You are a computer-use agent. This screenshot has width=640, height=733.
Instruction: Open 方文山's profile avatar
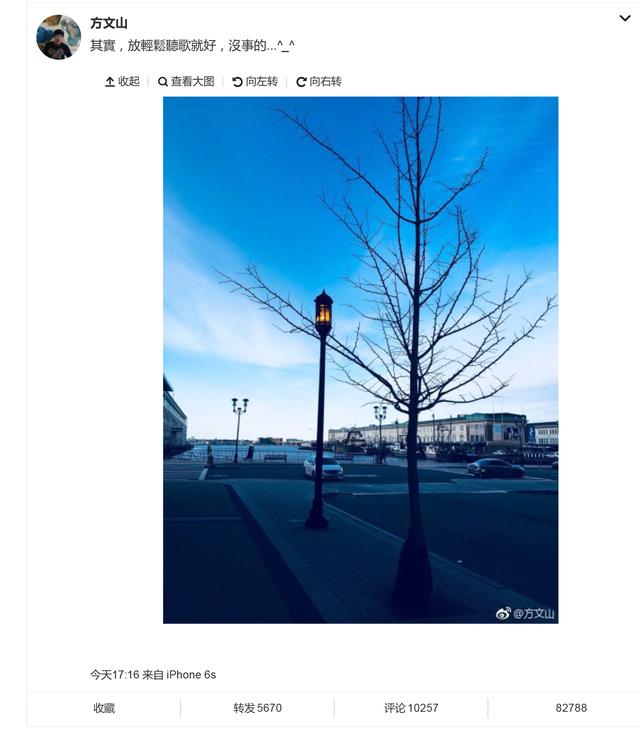(58, 38)
